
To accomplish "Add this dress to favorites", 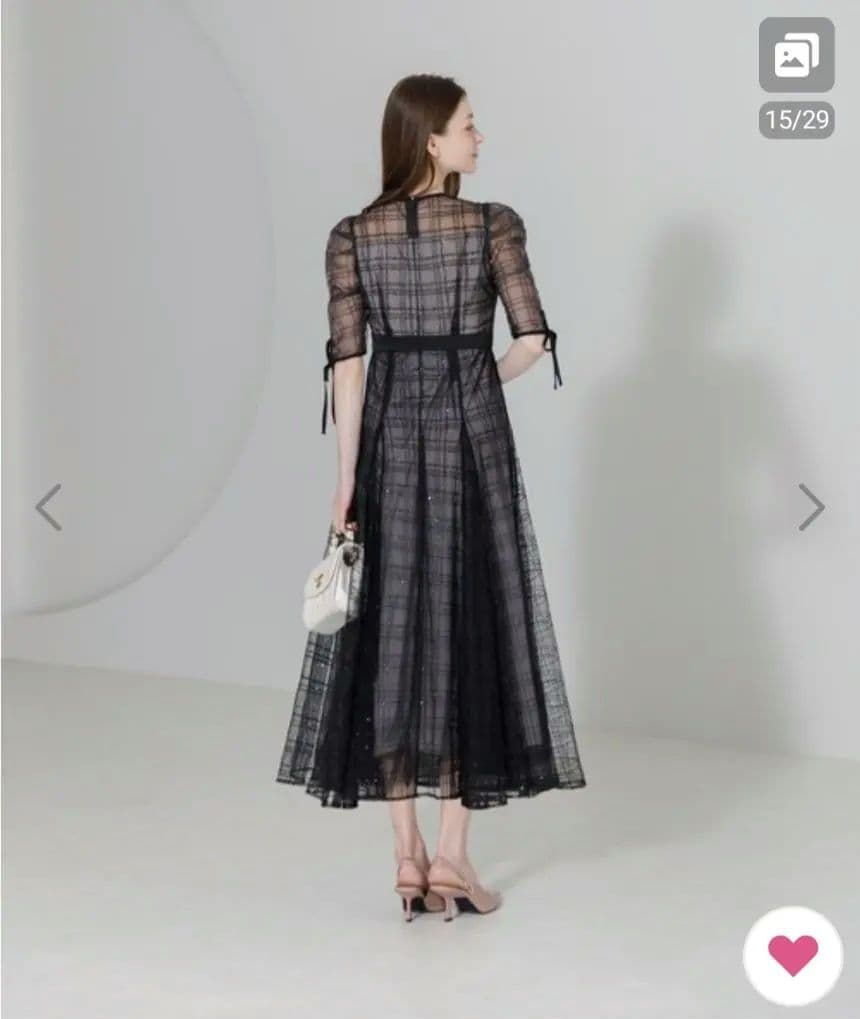I will (x=793, y=955).
